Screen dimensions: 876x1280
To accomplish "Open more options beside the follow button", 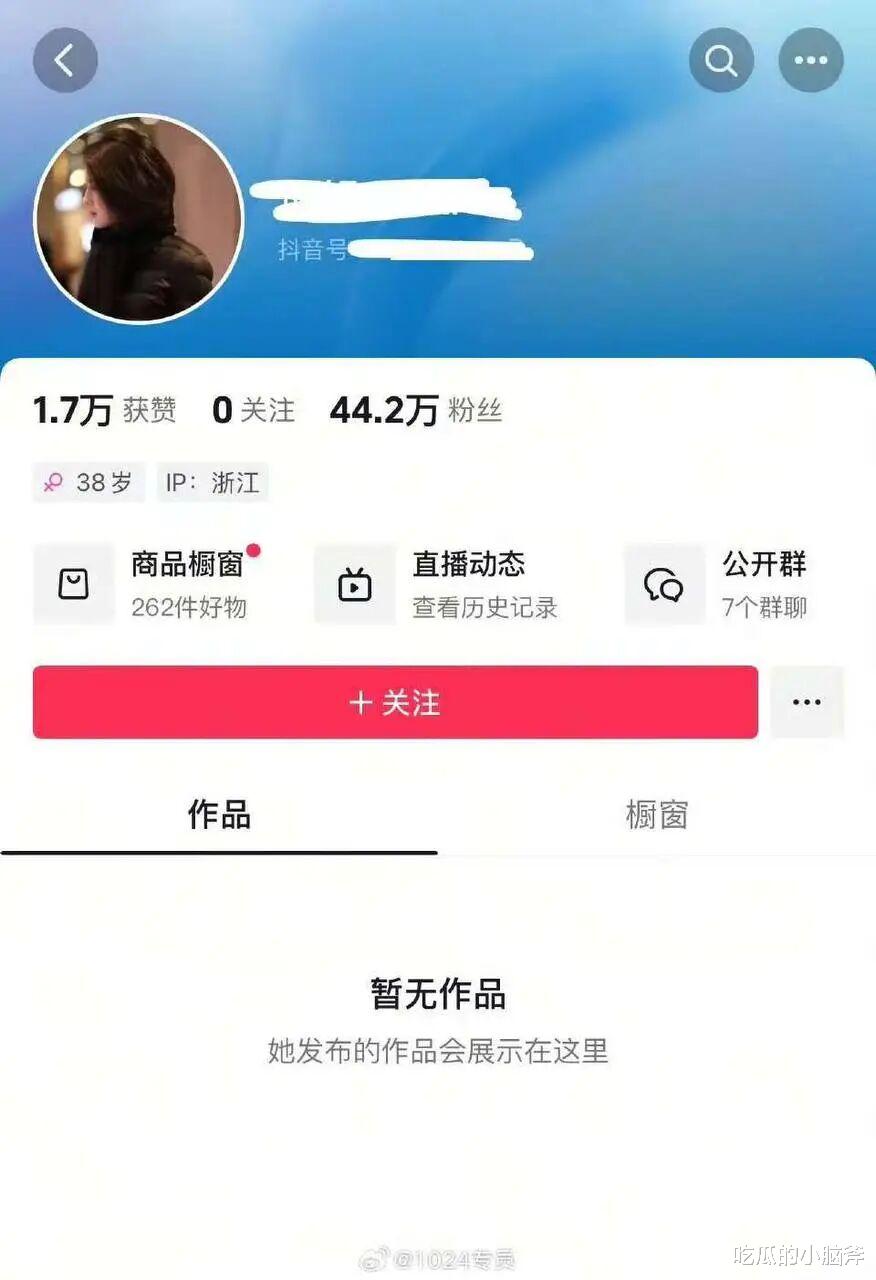I will coord(807,702).
